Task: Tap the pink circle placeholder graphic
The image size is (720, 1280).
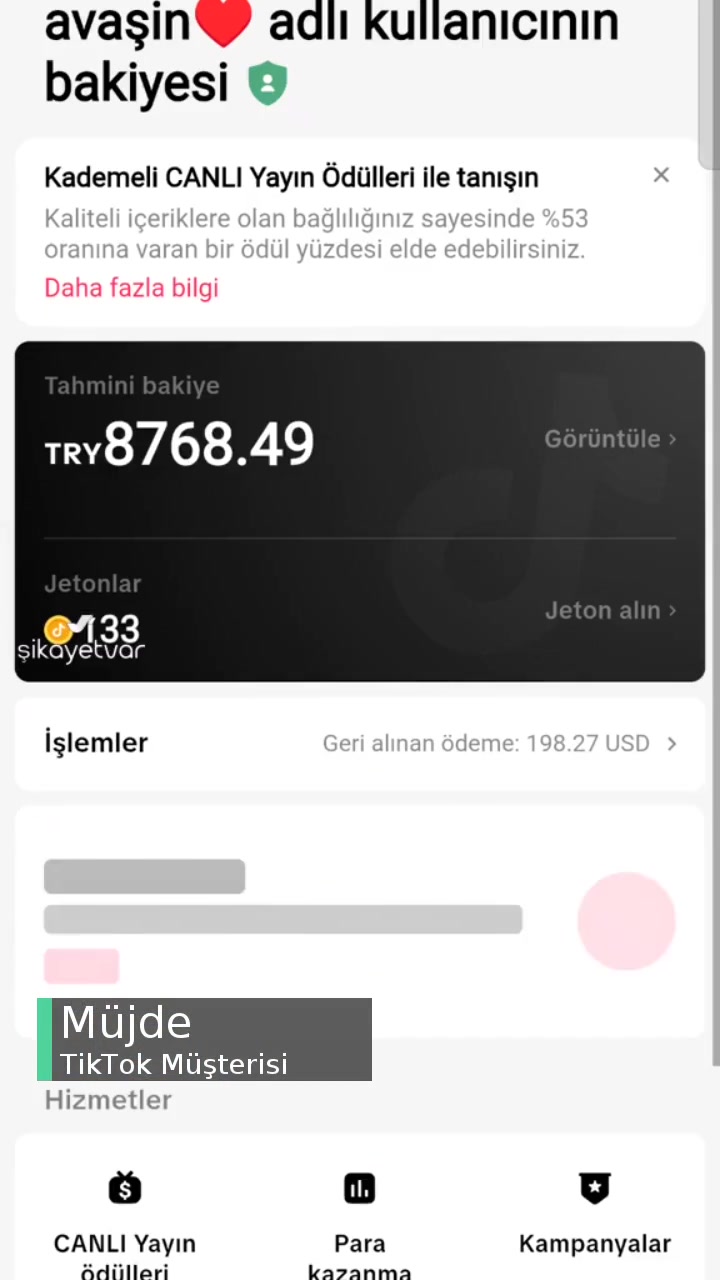Action: [626, 920]
